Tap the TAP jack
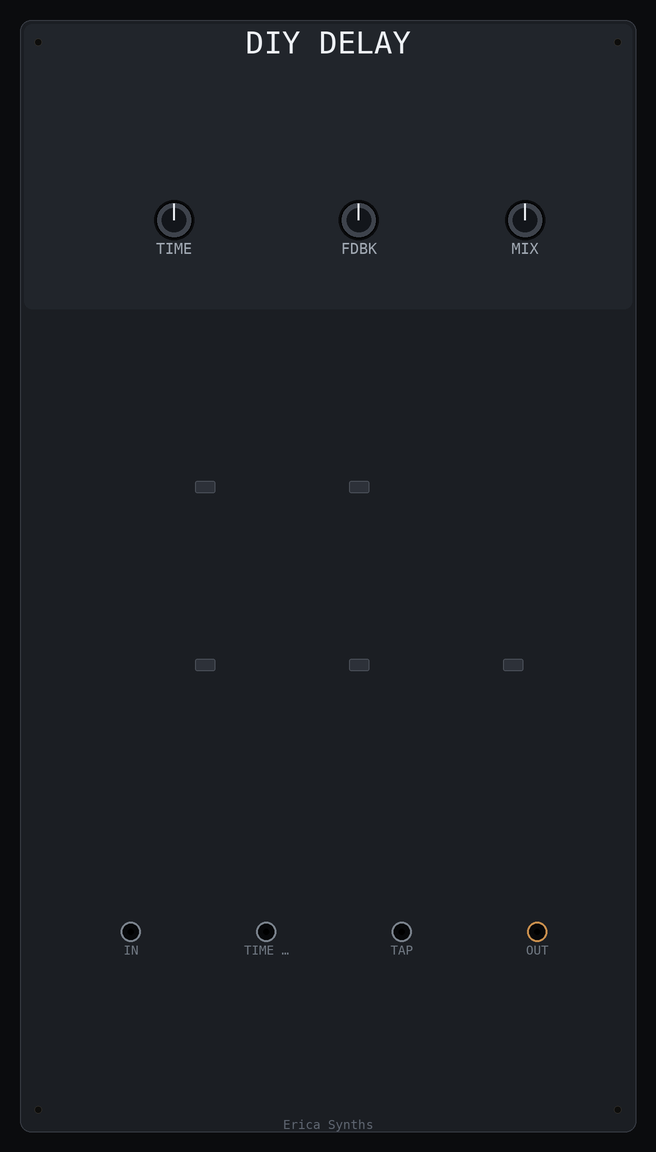 coord(401,932)
